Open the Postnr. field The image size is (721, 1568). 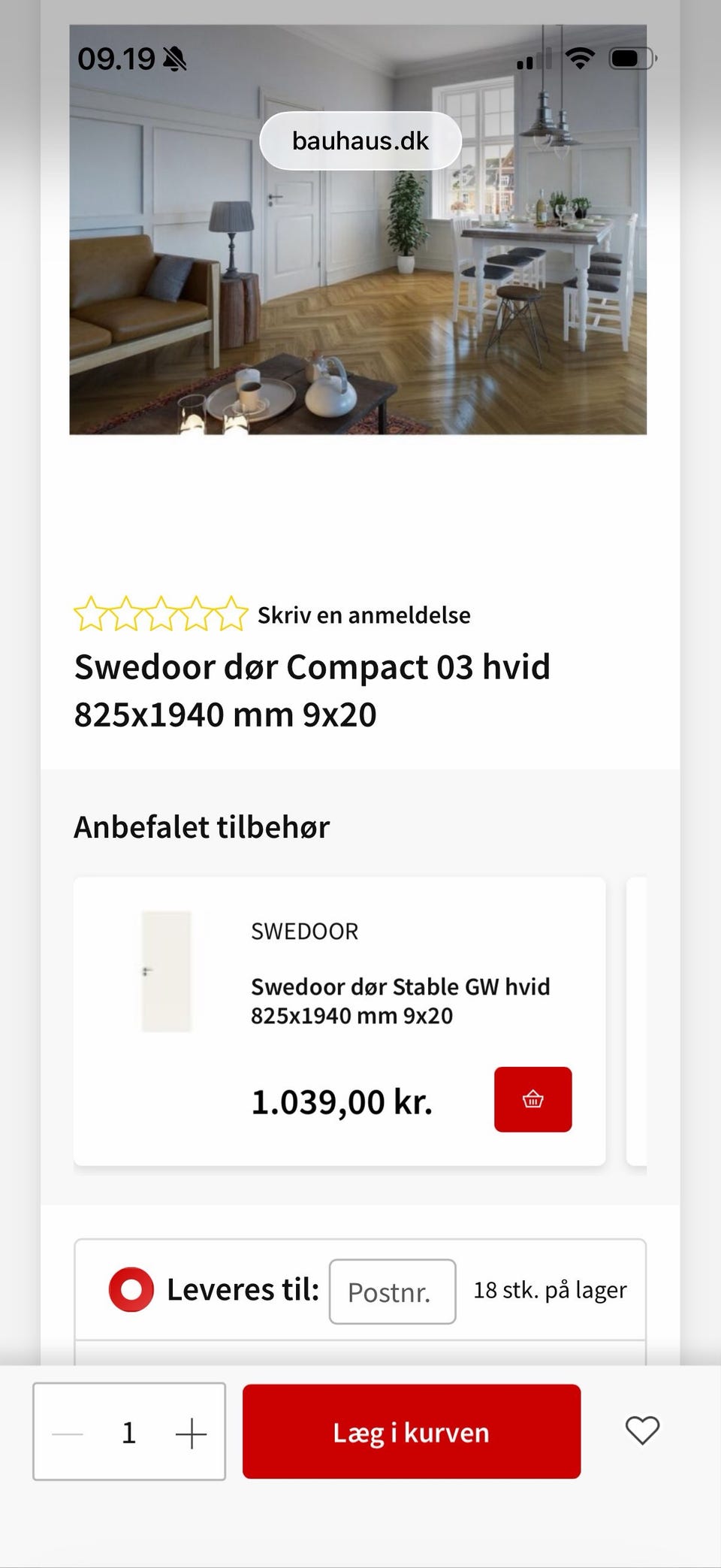point(392,1292)
